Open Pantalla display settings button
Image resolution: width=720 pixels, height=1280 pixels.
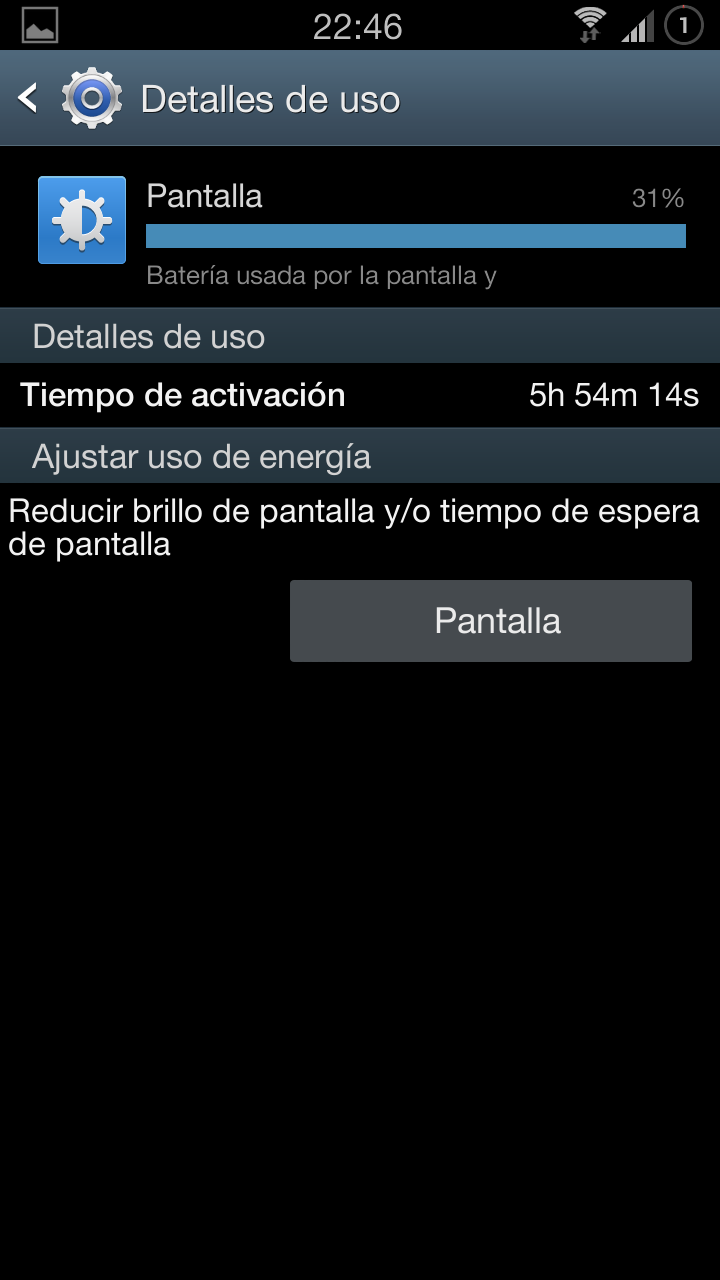click(x=490, y=621)
